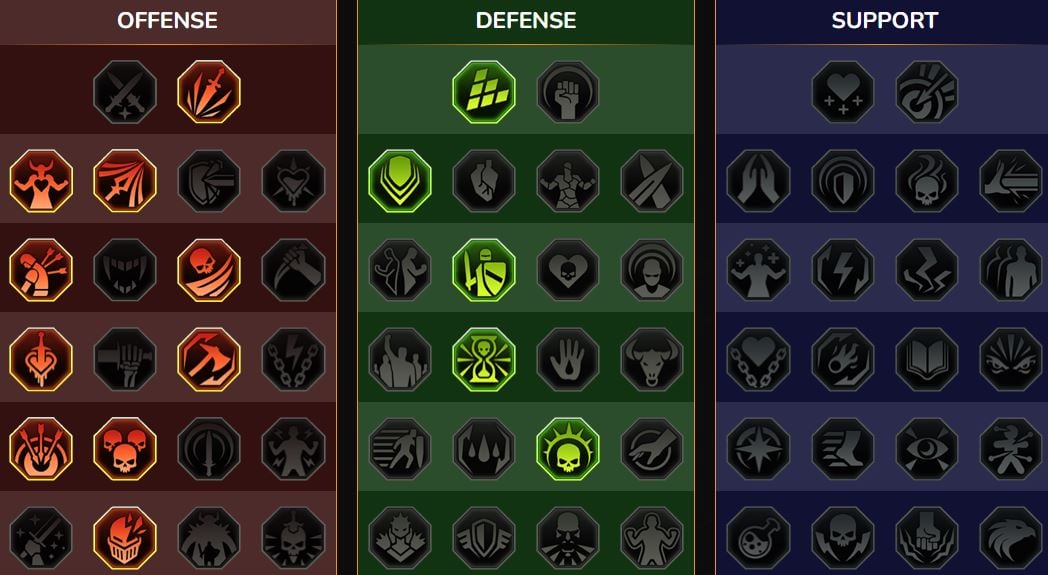Screen dimensions: 1048x575
Task: Select the flaming helmet Offense mastery
Action: [125, 538]
